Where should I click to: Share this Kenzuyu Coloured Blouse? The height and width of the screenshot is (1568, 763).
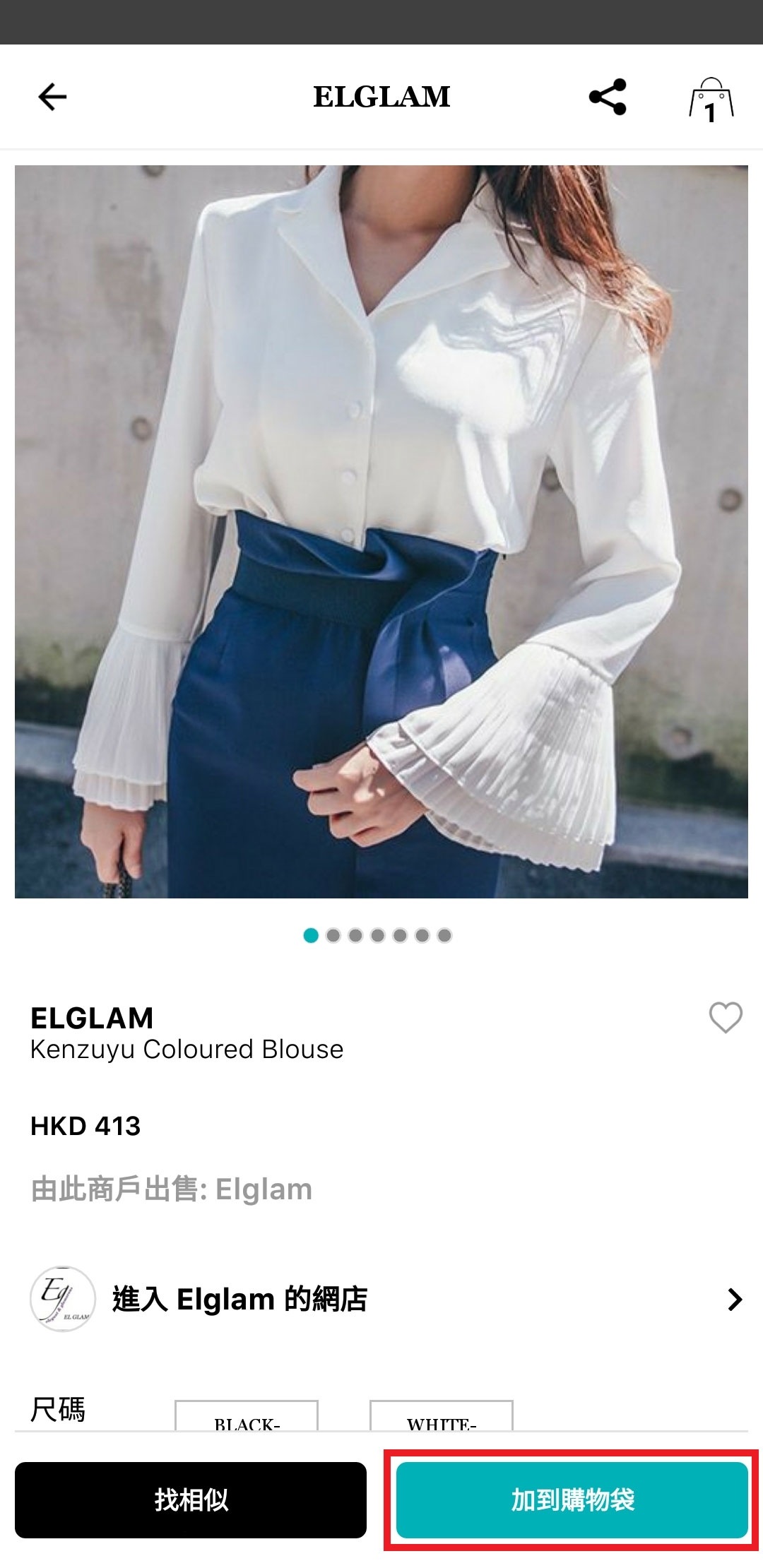(x=608, y=97)
